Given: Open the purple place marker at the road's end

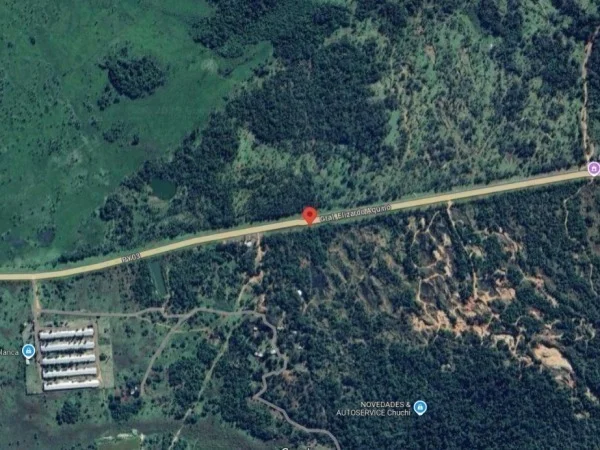Looking at the screenshot, I should click(594, 168).
